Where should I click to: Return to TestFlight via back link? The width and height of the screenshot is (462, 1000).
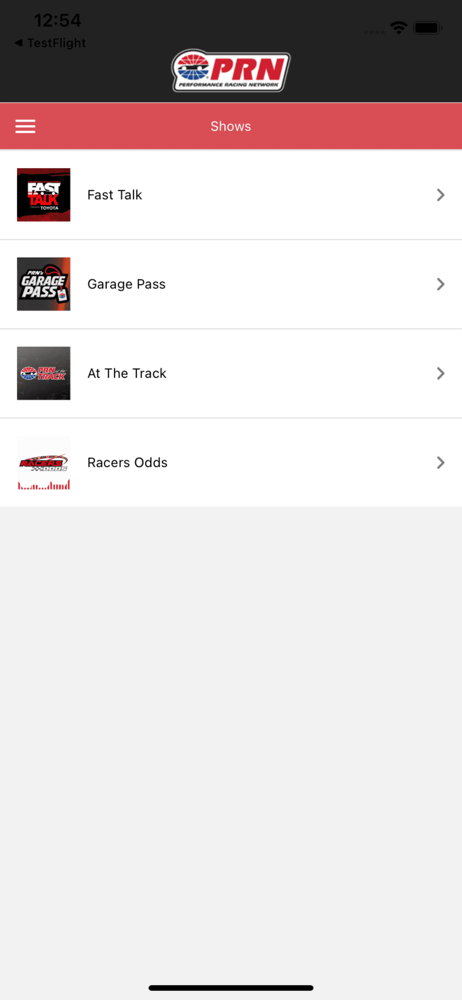point(50,43)
